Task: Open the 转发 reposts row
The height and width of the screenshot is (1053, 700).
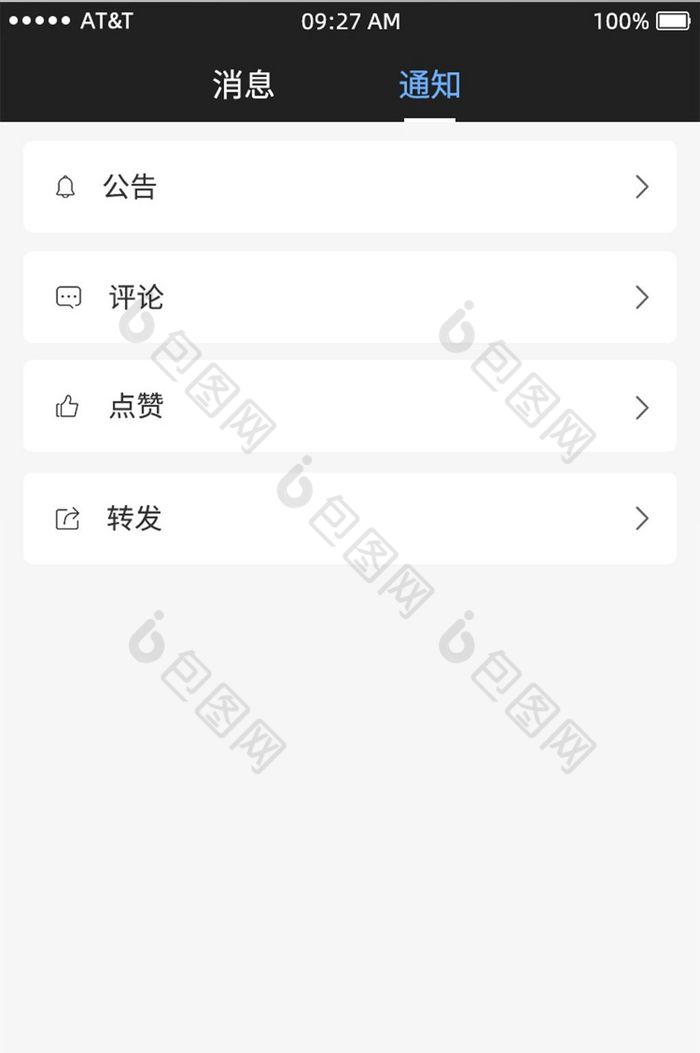Action: pyautogui.click(x=349, y=518)
